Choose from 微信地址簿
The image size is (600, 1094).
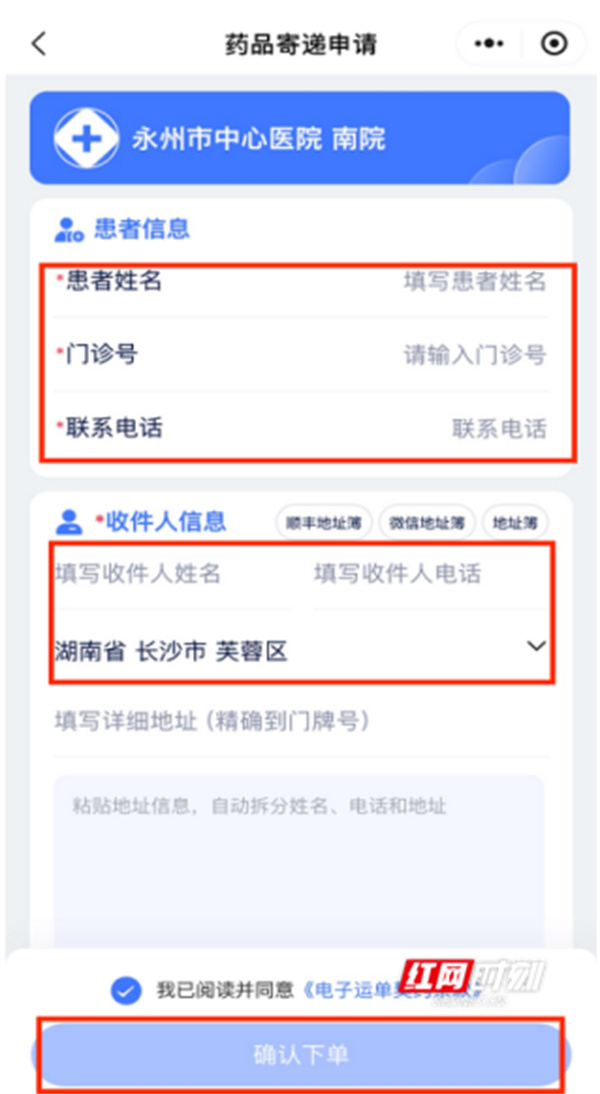(426, 522)
